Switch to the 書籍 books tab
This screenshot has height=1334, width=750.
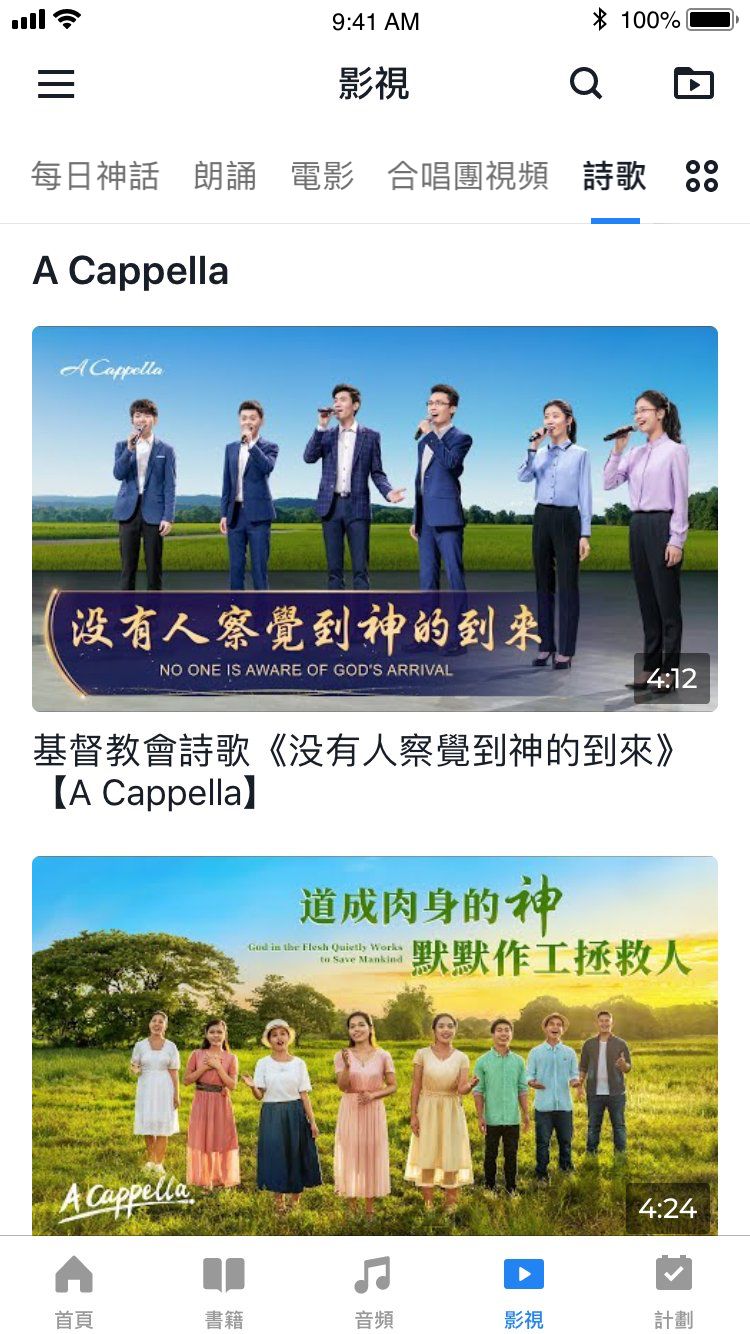tap(224, 1292)
